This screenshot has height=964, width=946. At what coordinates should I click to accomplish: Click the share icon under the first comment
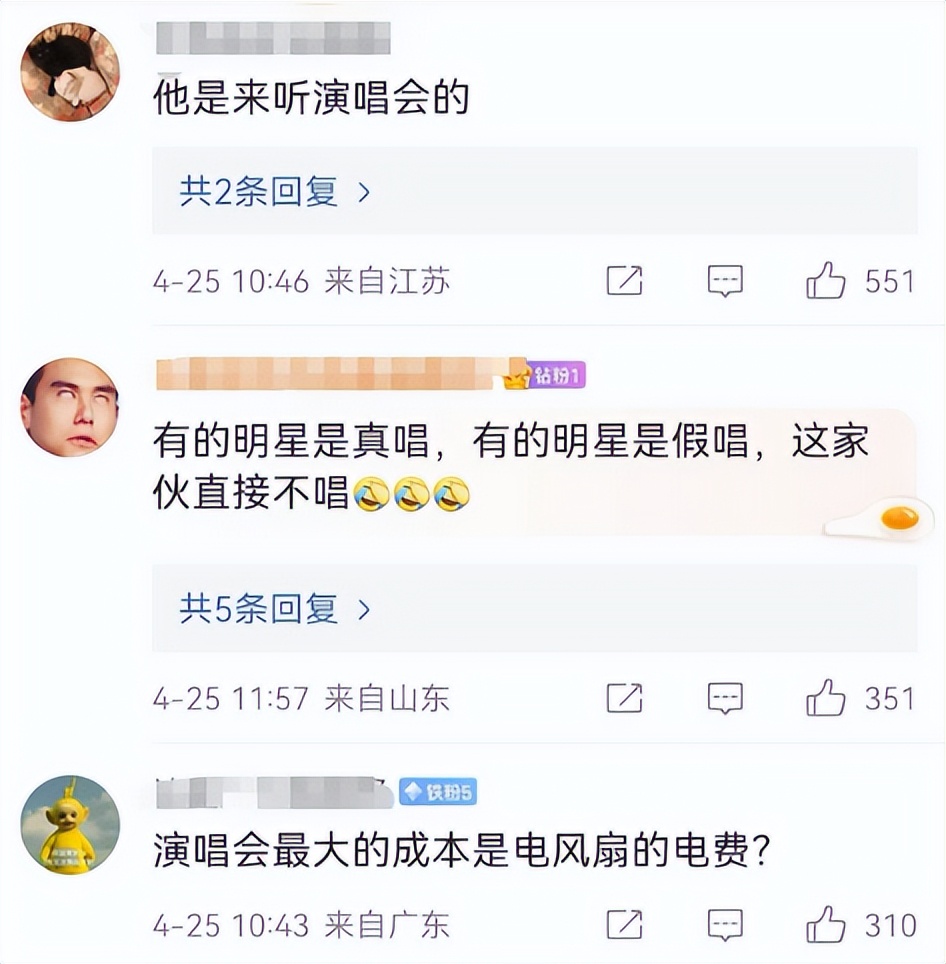(626, 281)
